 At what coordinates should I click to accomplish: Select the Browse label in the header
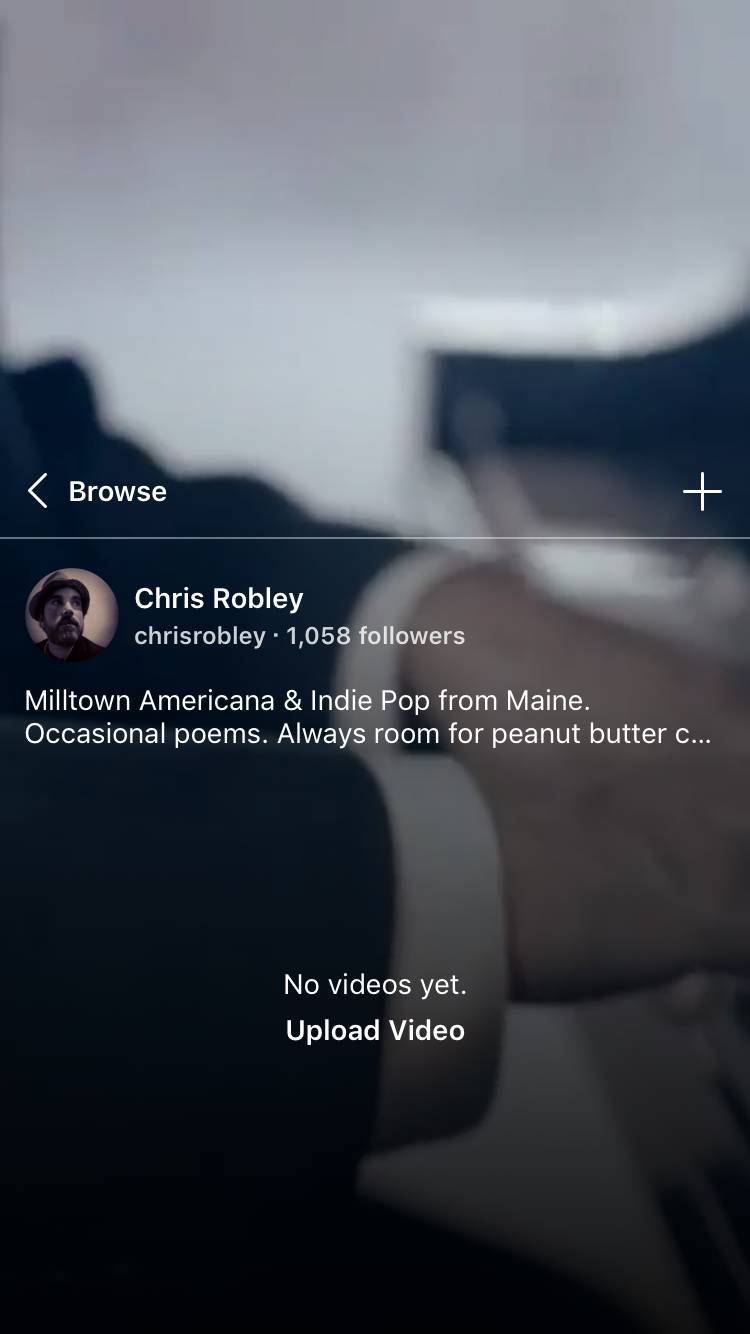coord(117,491)
